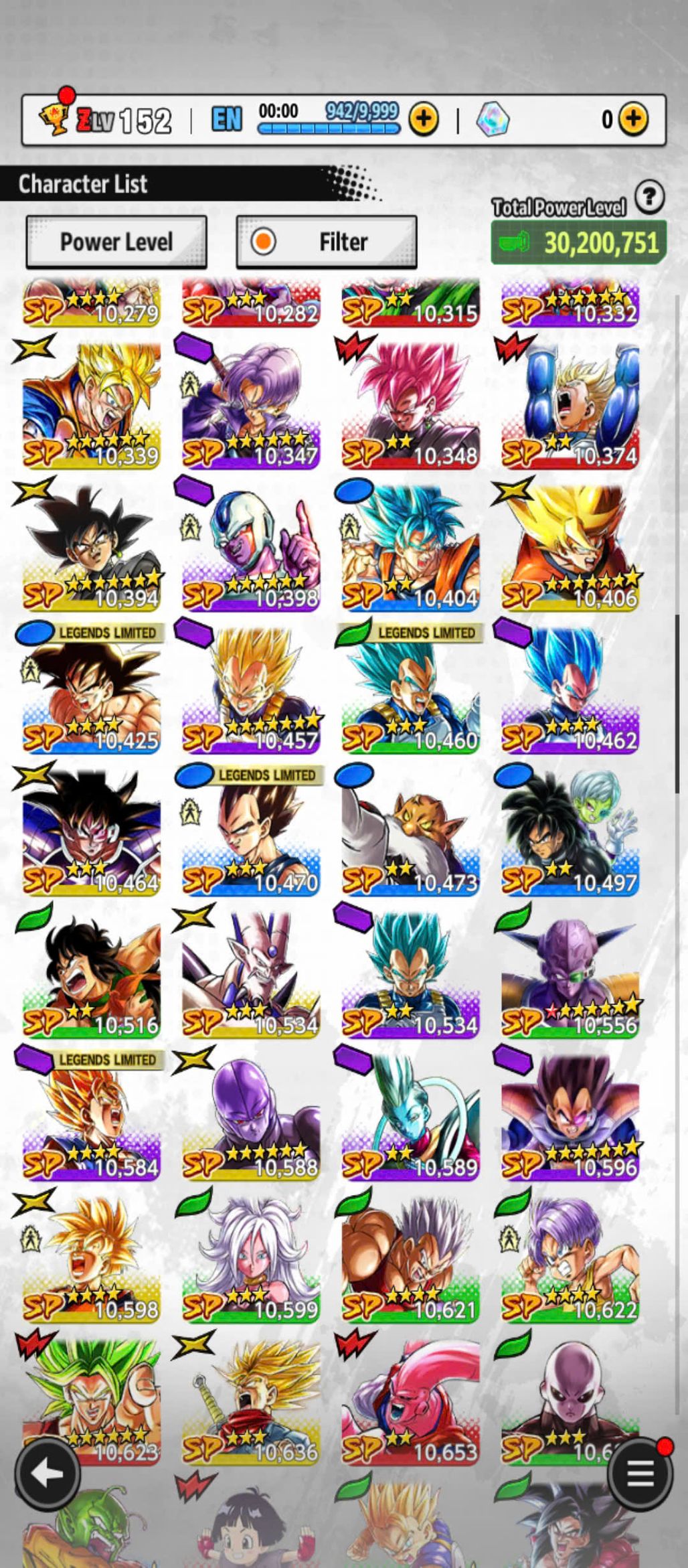This screenshot has width=688, height=1568.
Task: Open Total Power Level help icon
Action: click(649, 198)
